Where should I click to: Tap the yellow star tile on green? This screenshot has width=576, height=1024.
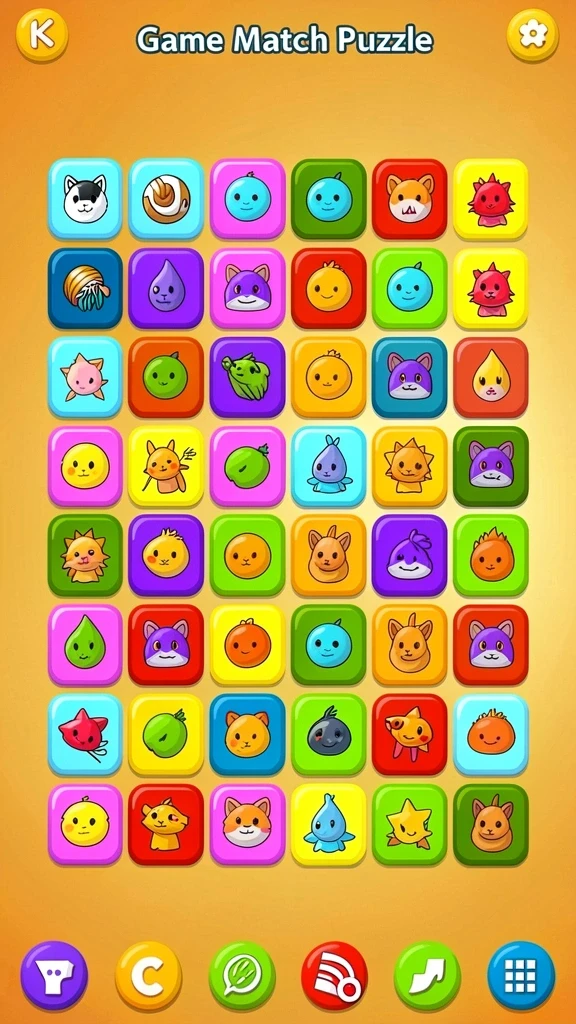point(409,824)
